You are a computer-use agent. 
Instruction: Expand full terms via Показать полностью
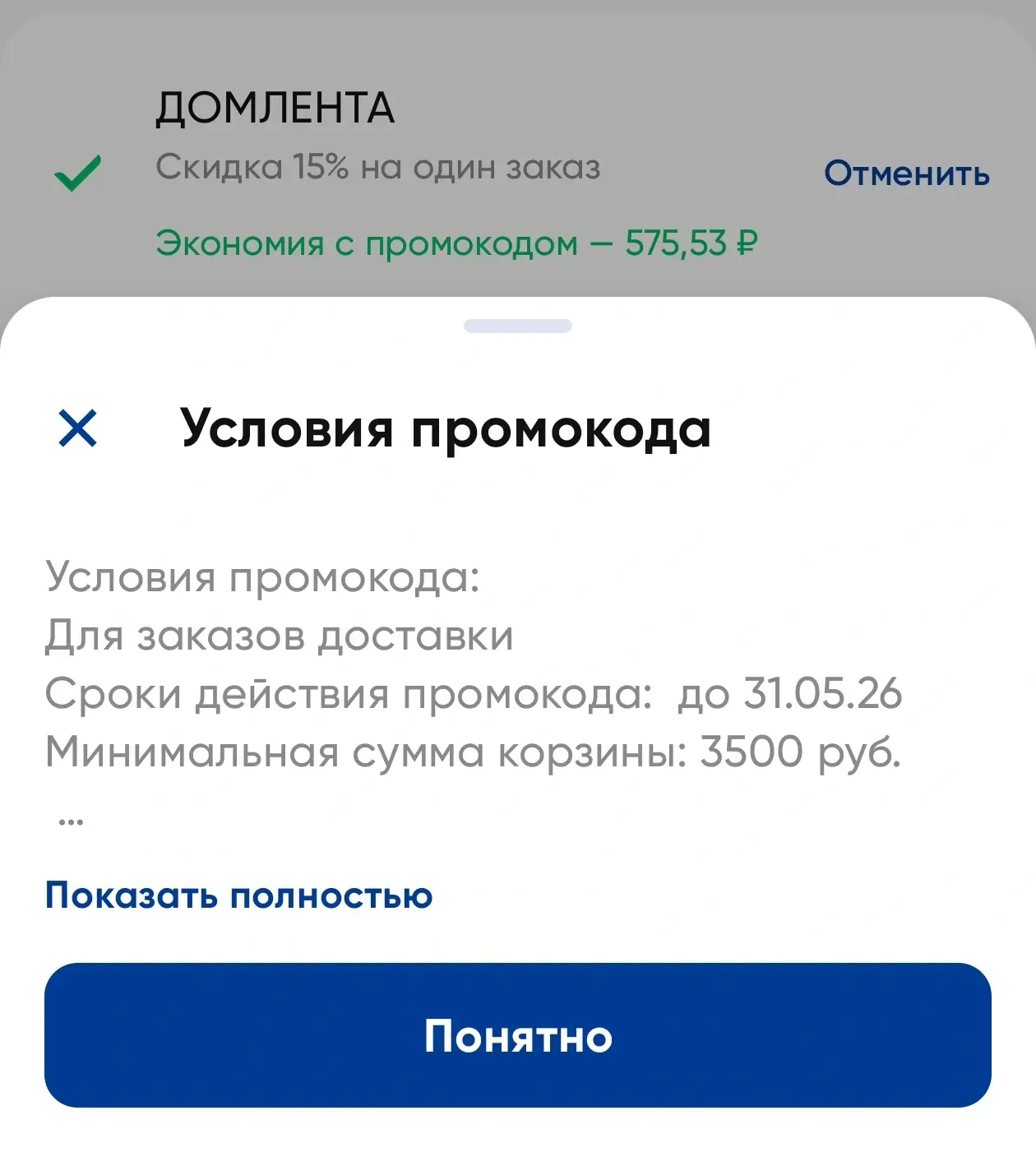pyautogui.click(x=238, y=895)
